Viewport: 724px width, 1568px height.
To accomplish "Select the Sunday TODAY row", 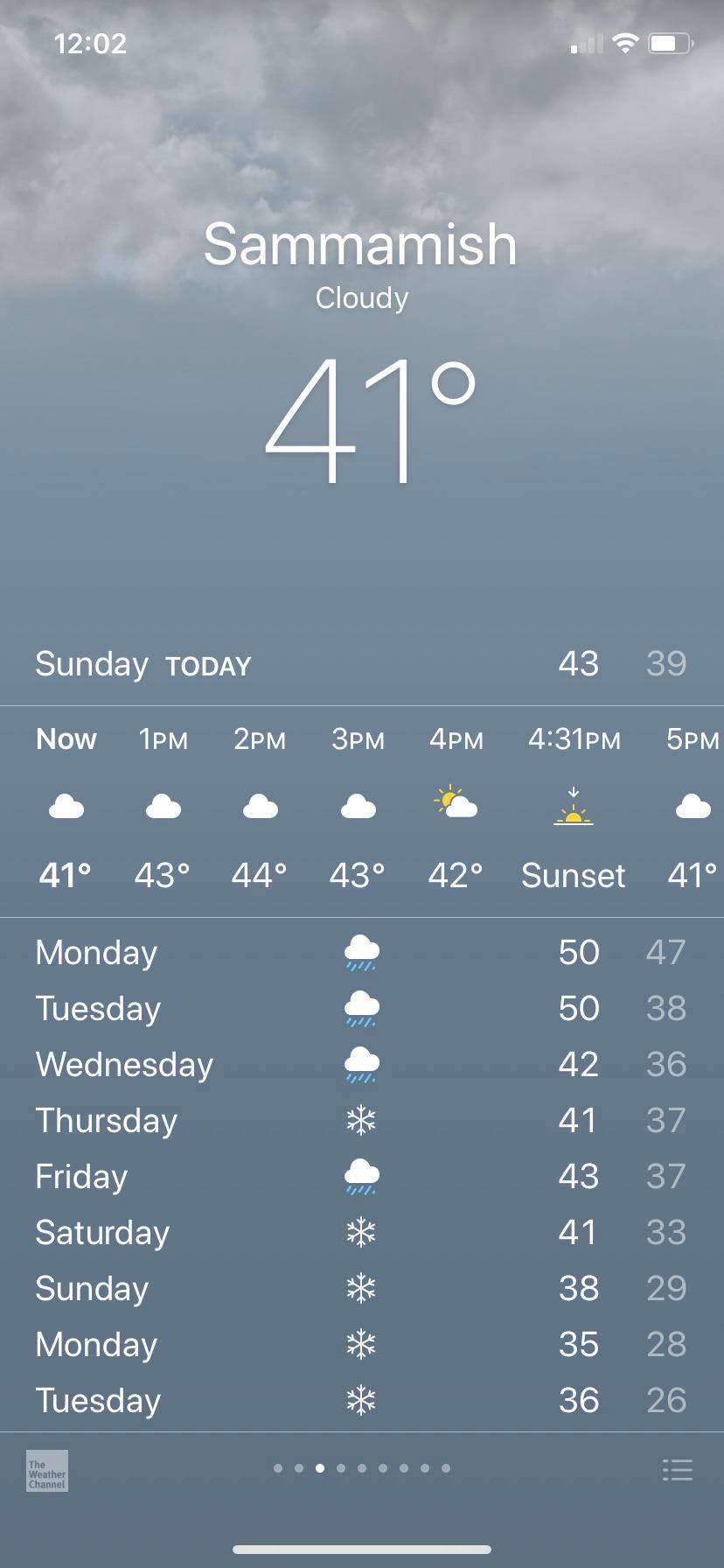I will point(362,664).
